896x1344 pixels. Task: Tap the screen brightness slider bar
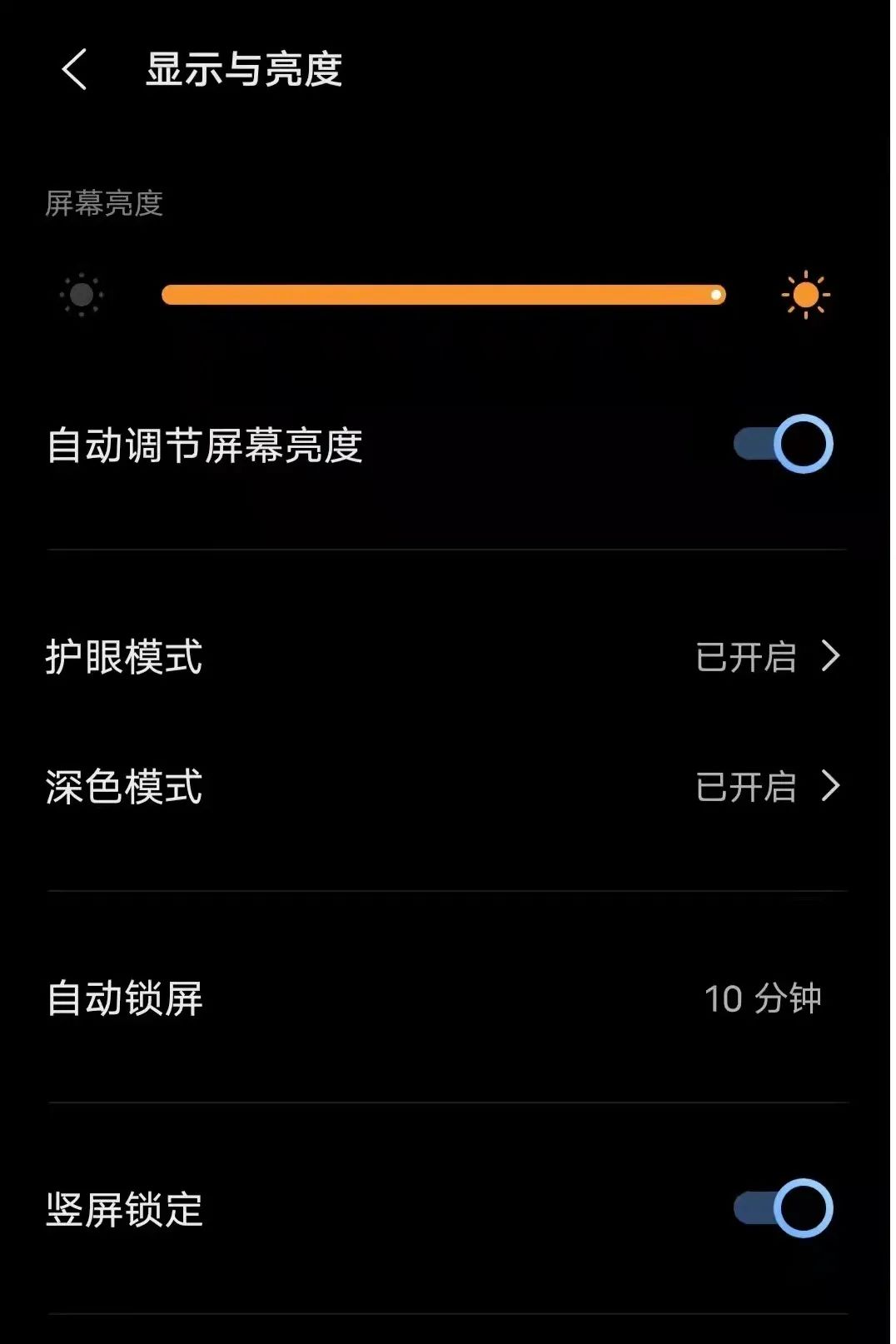[x=443, y=295]
